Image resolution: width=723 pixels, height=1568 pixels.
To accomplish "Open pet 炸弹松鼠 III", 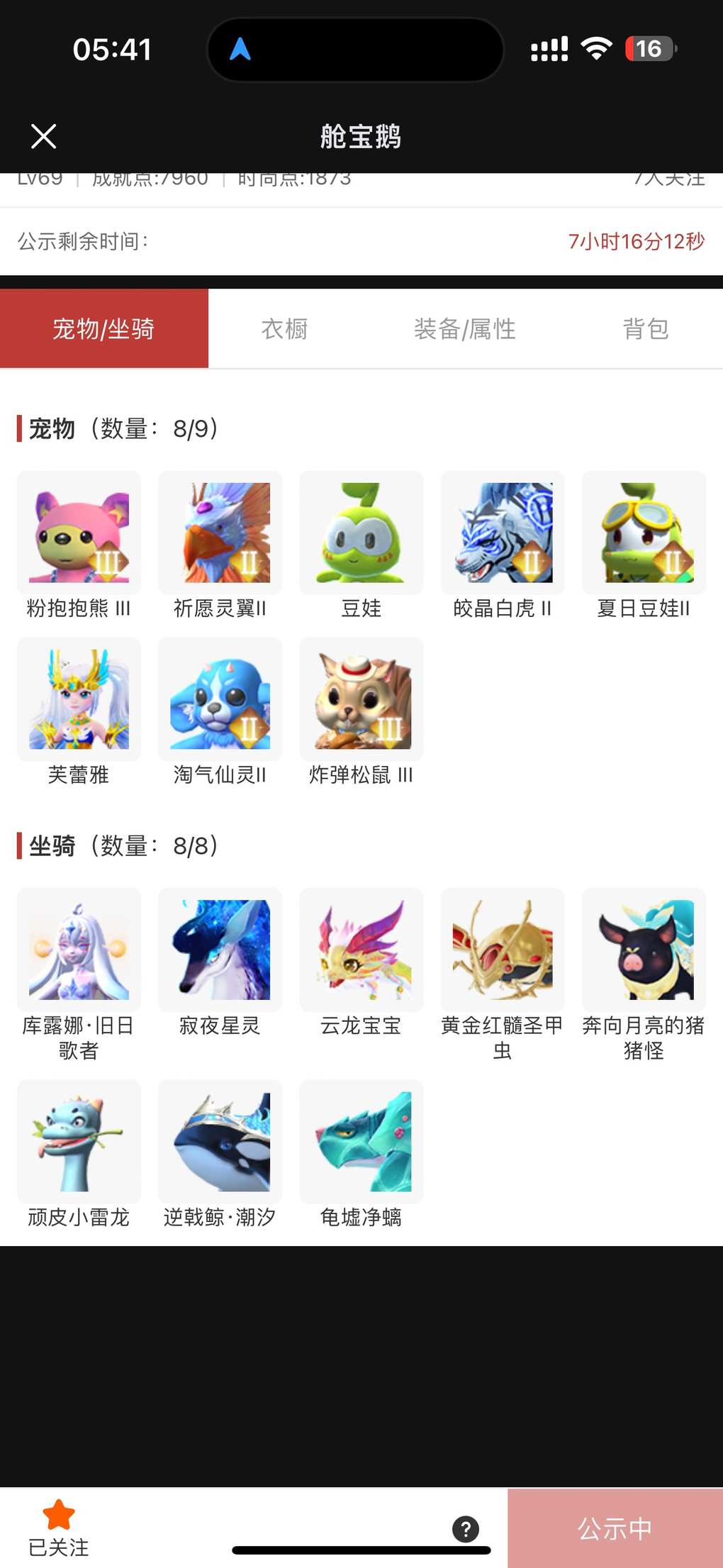I will tap(361, 699).
